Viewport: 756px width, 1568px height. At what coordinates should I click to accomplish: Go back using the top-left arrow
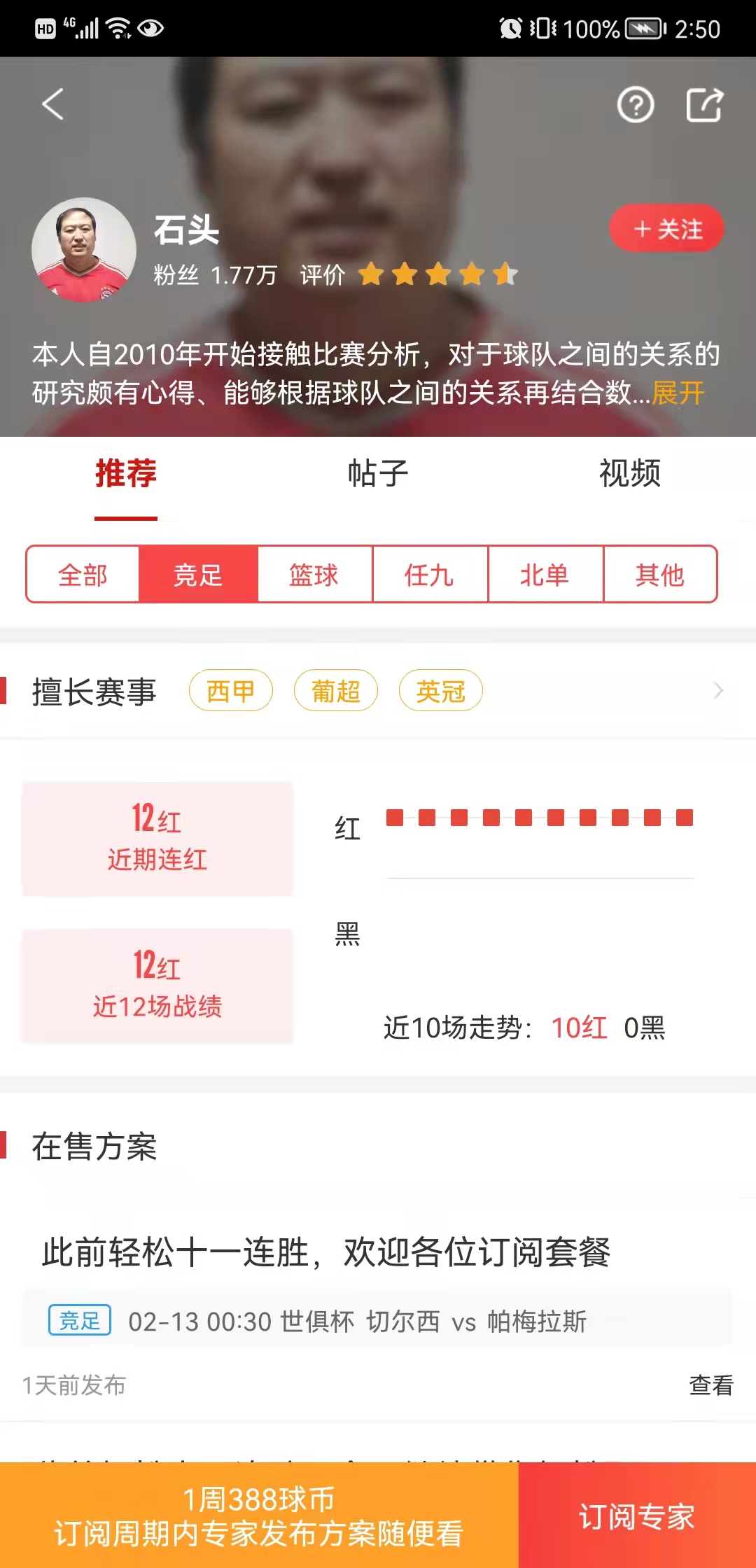(x=53, y=104)
